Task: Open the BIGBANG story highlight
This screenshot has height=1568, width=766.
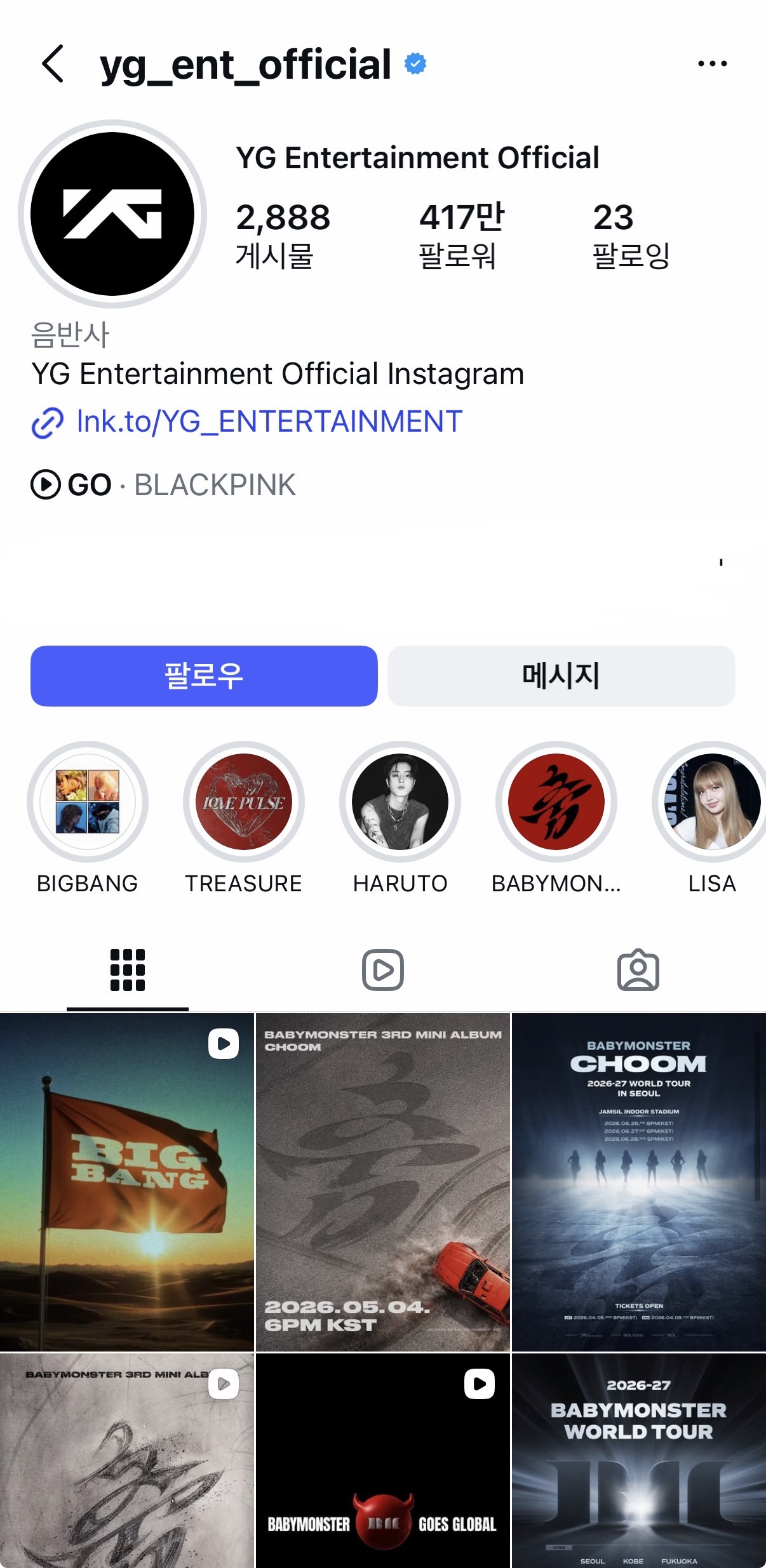Action: pos(88,802)
